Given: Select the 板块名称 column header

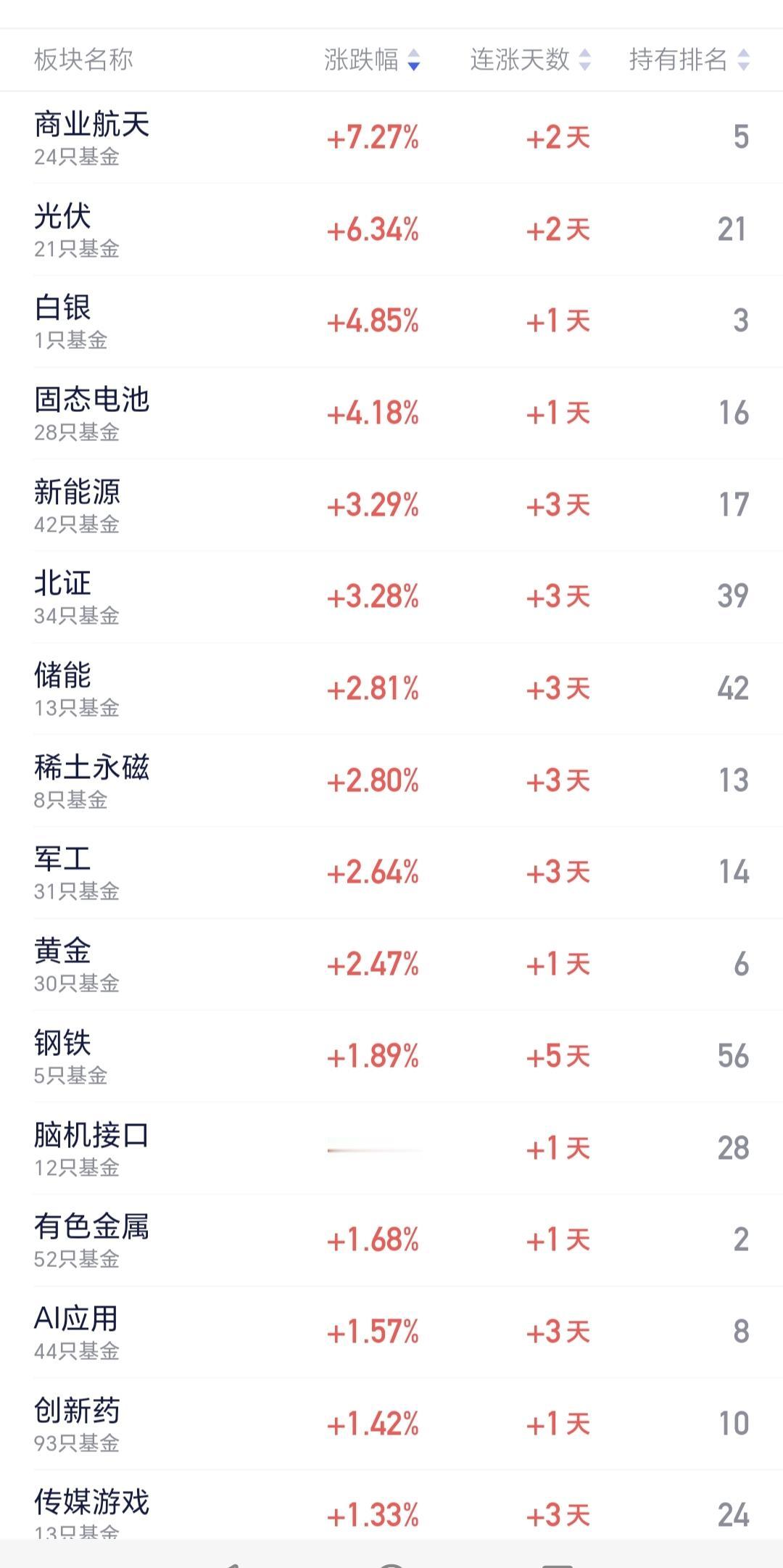Looking at the screenshot, I should (x=83, y=62).
